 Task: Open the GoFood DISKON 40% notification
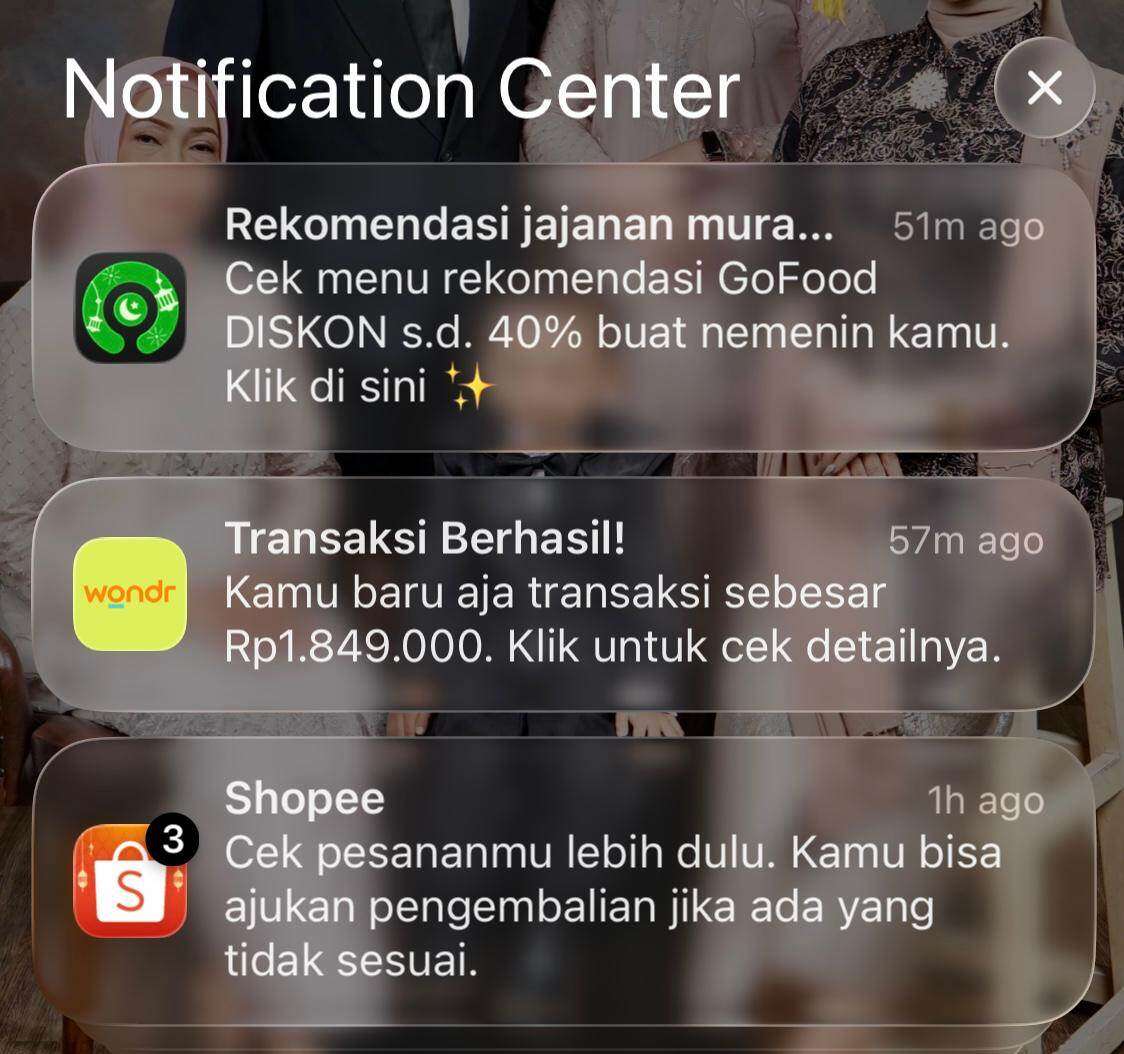click(562, 307)
